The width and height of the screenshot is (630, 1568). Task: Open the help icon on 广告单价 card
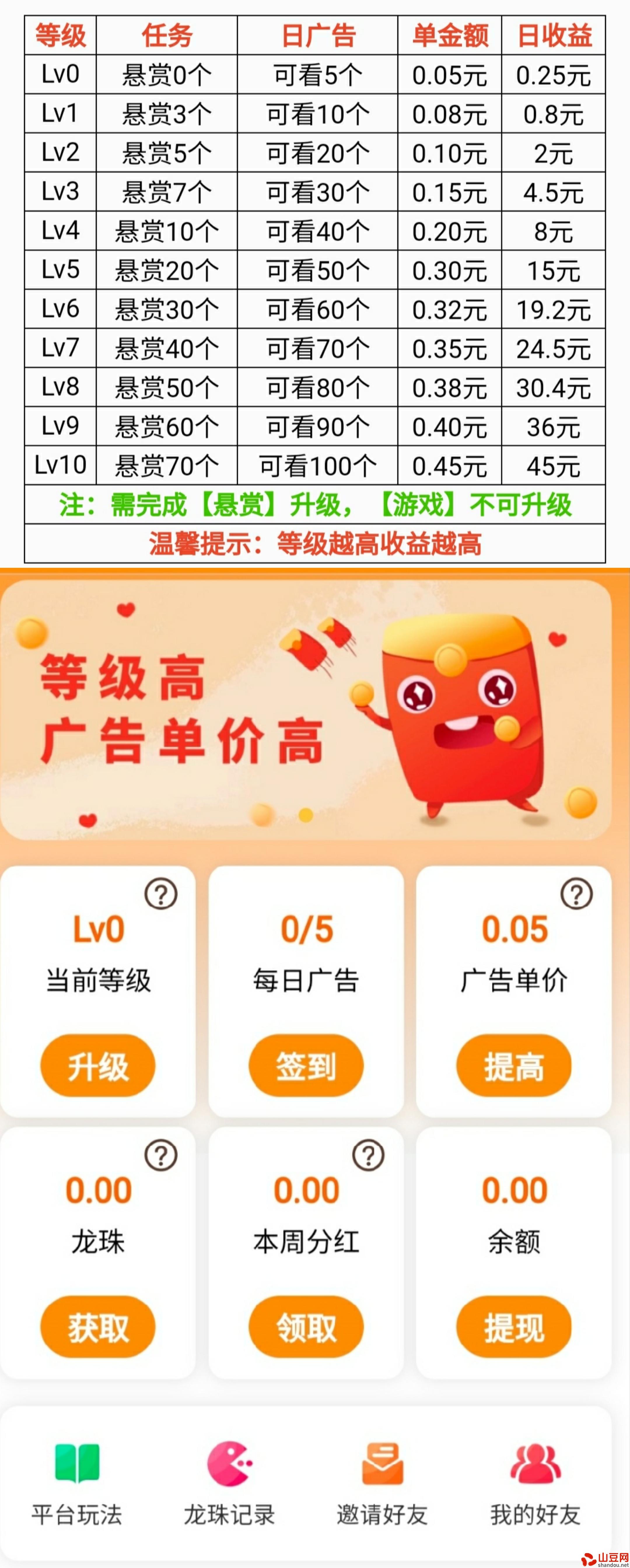coord(576,894)
